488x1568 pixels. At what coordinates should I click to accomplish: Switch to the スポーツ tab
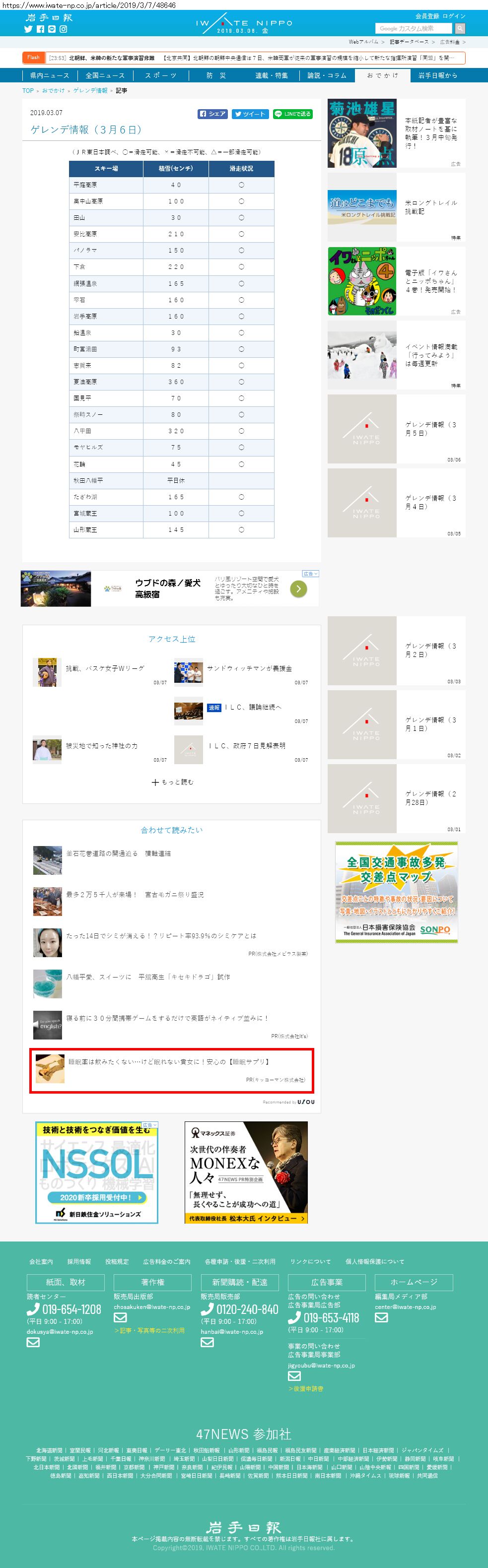(161, 75)
